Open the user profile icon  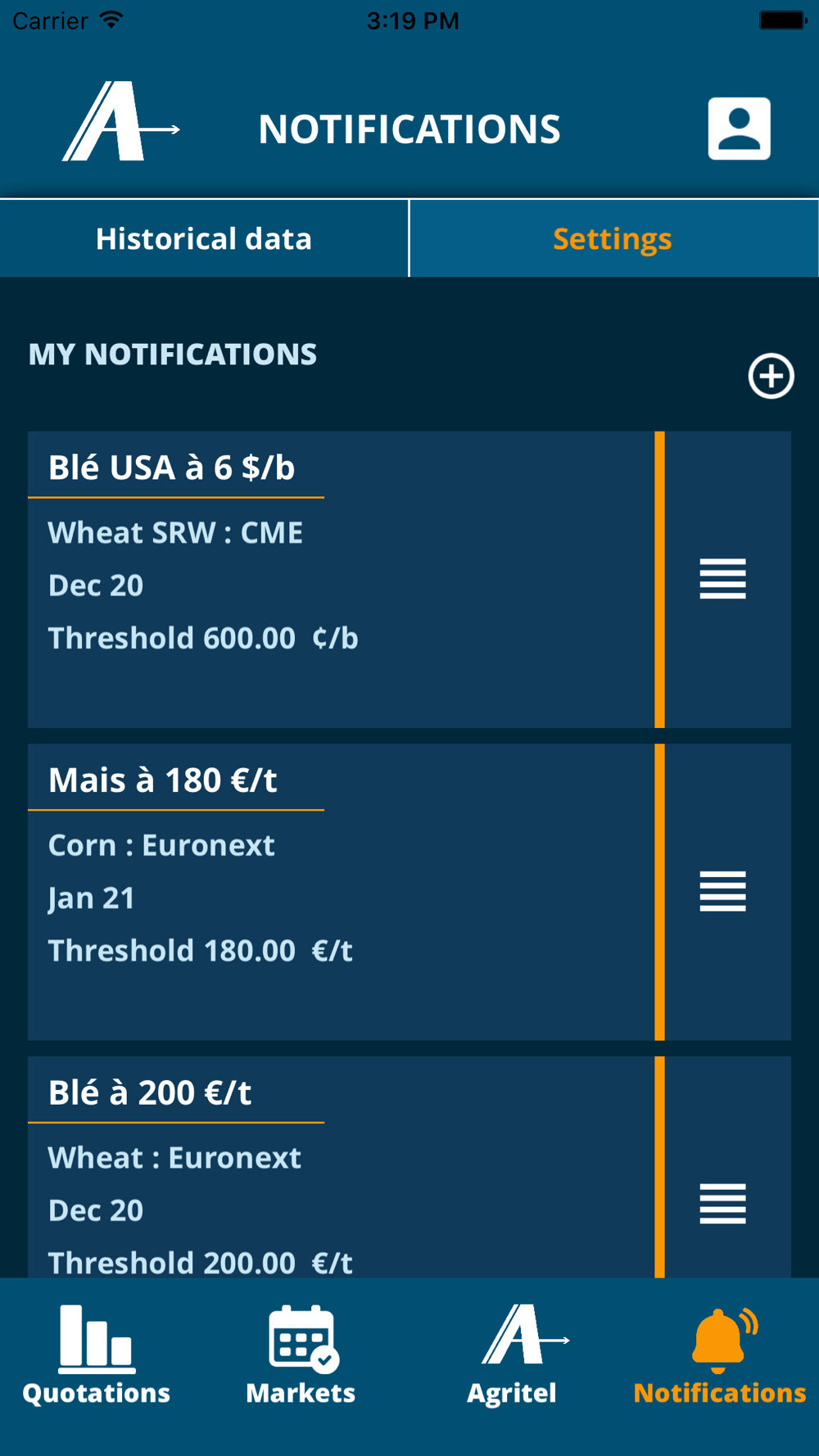739,129
